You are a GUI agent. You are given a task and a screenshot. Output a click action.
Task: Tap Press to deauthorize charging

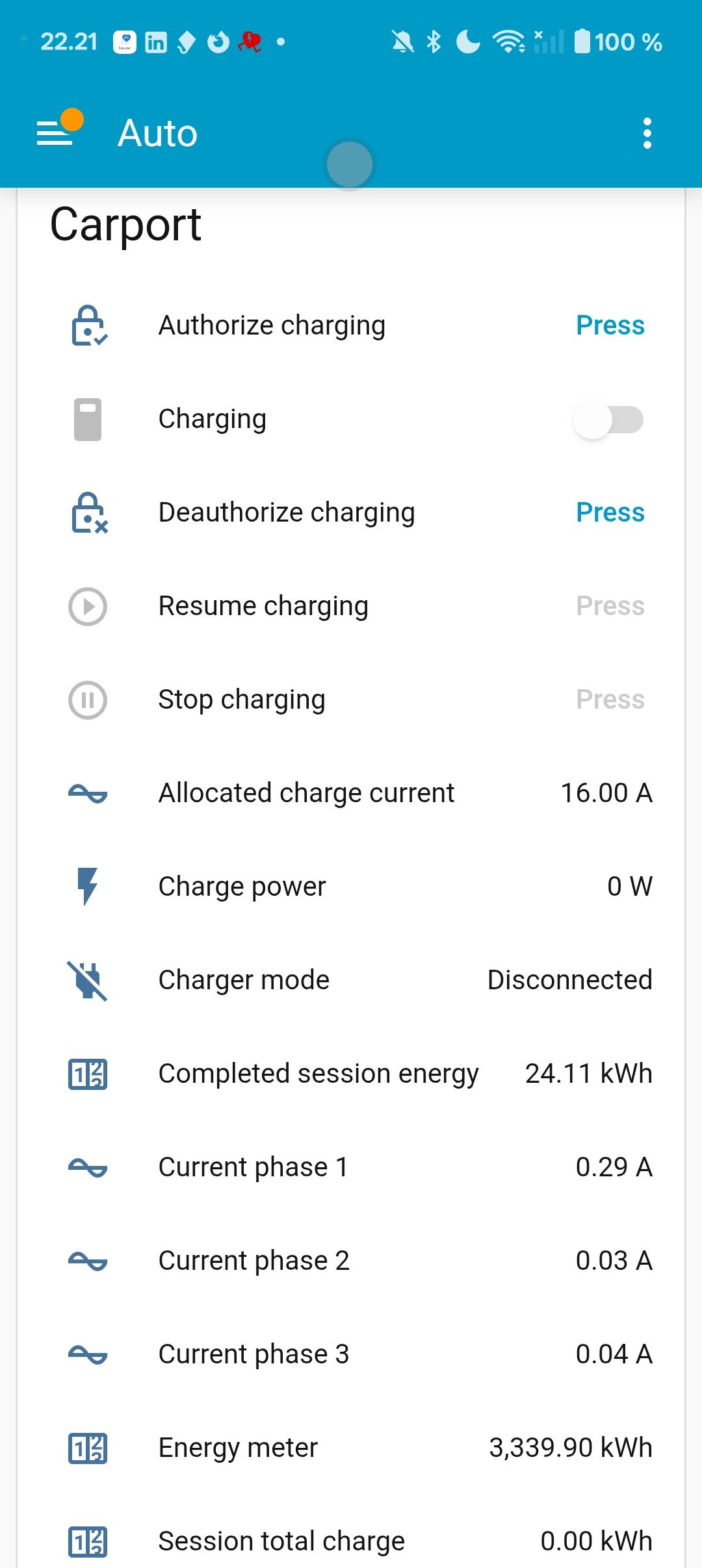[x=610, y=512]
